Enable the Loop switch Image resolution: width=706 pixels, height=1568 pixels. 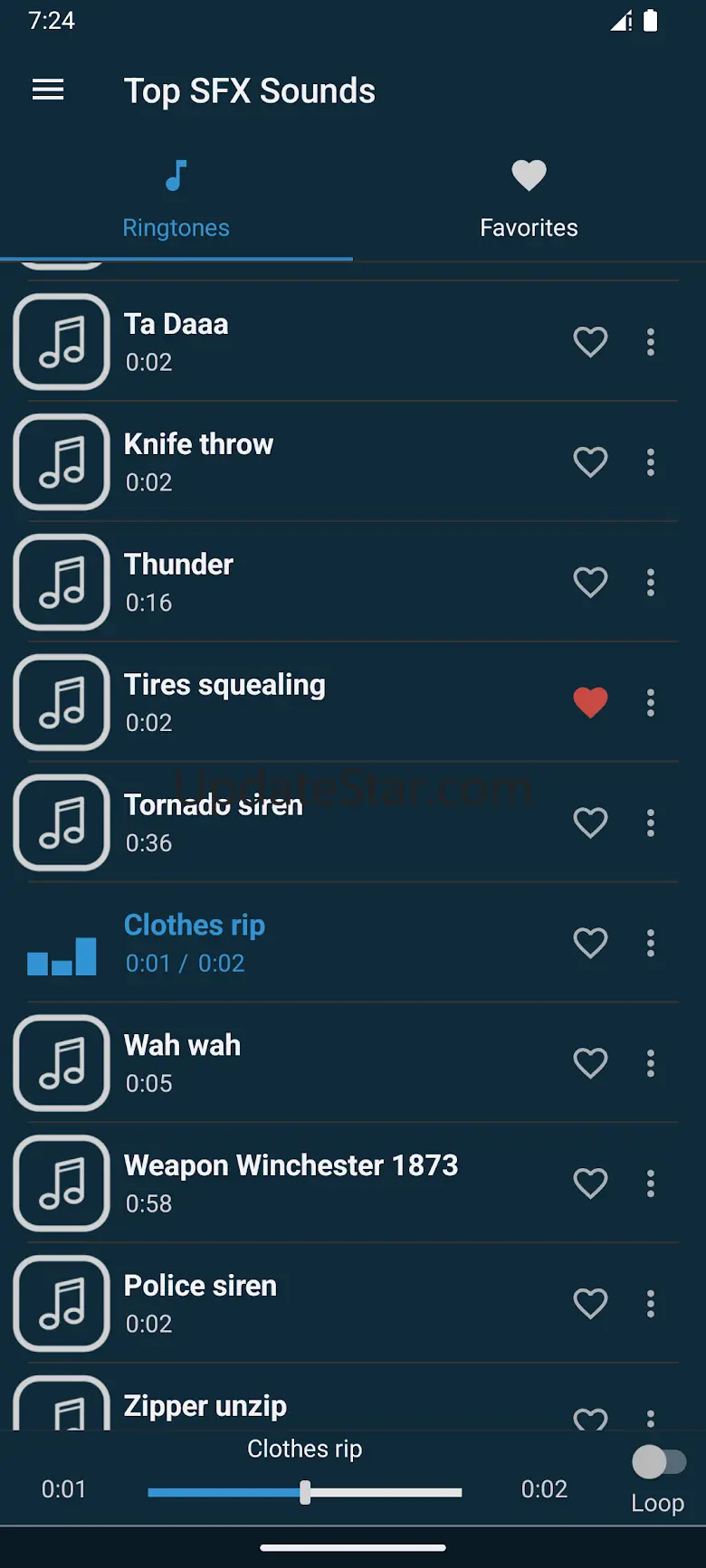pyautogui.click(x=659, y=1461)
